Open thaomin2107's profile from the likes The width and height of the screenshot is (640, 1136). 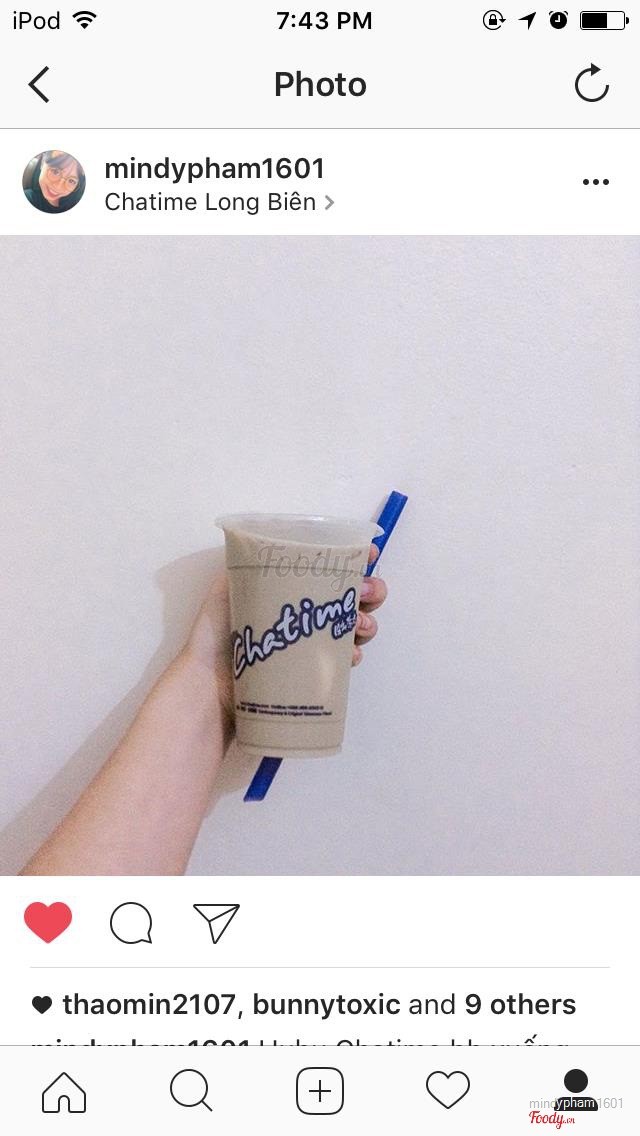coord(148,1004)
